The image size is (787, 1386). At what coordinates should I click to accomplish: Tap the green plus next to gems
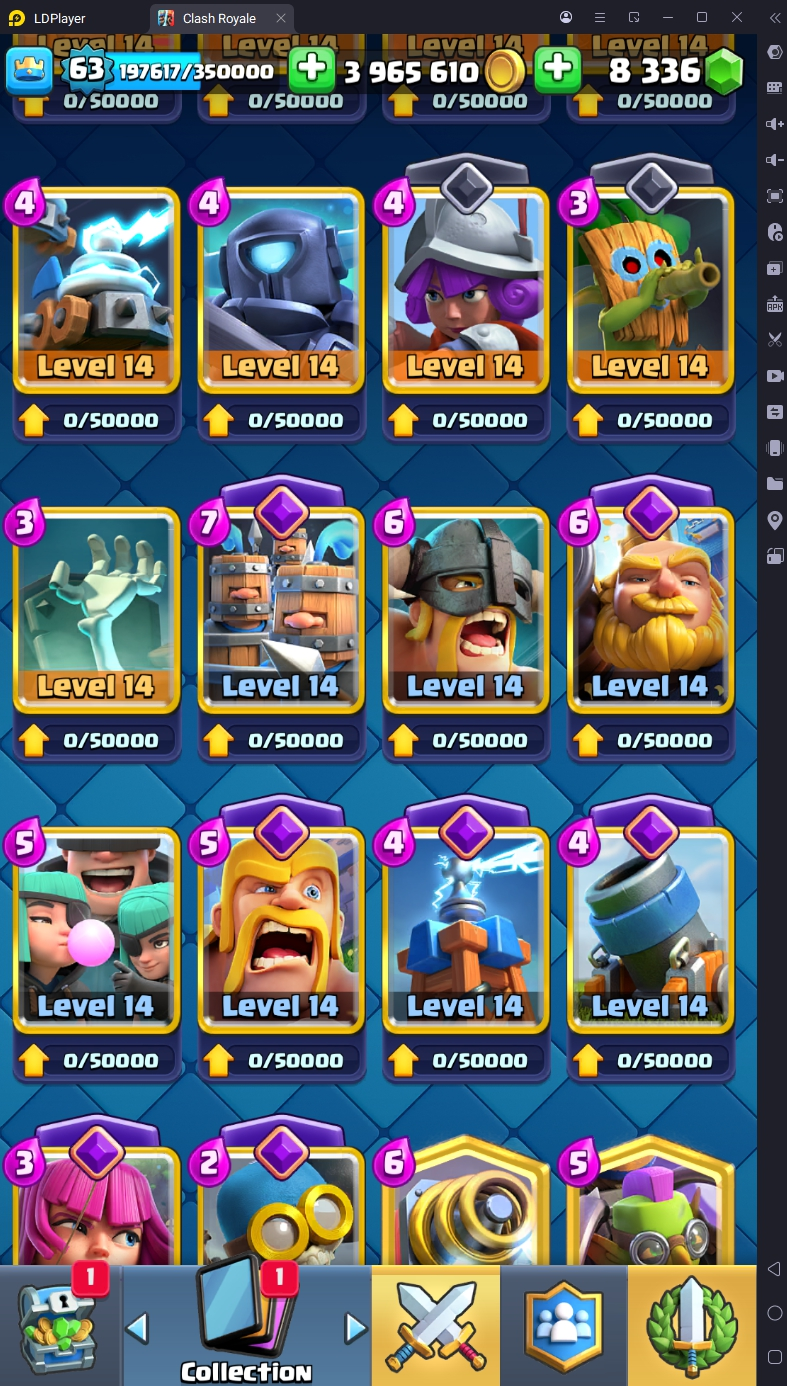pos(557,70)
